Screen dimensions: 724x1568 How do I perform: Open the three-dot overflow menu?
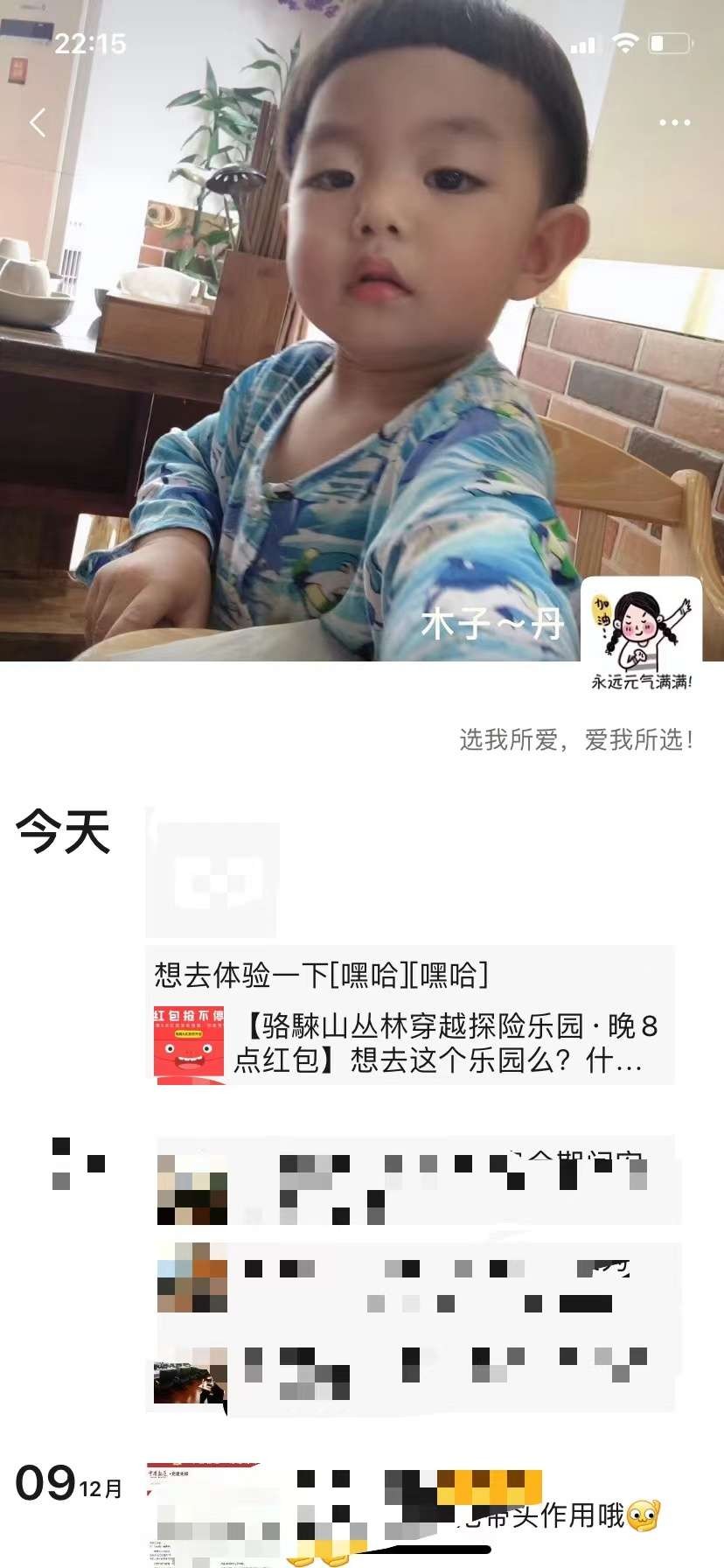674,122
